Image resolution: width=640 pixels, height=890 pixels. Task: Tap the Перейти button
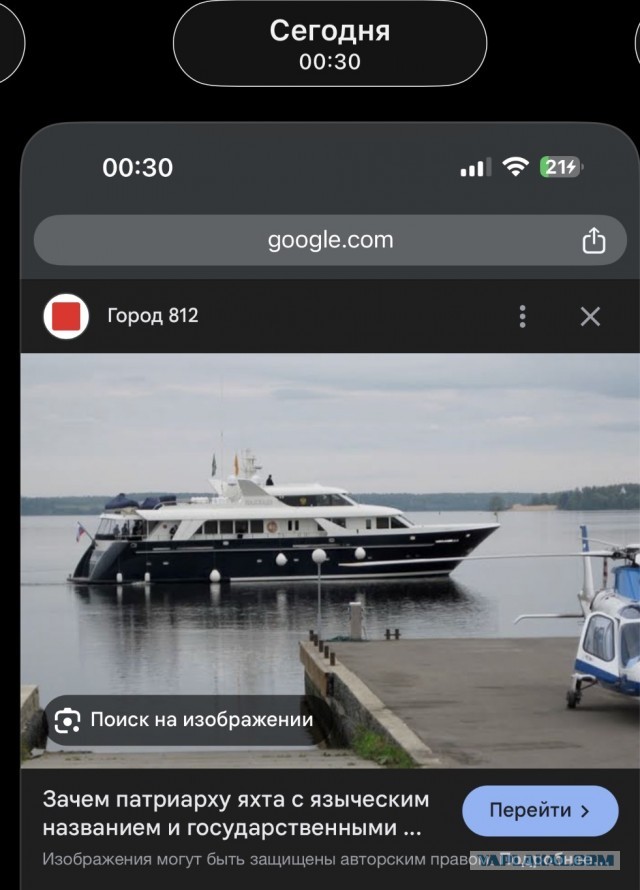540,810
